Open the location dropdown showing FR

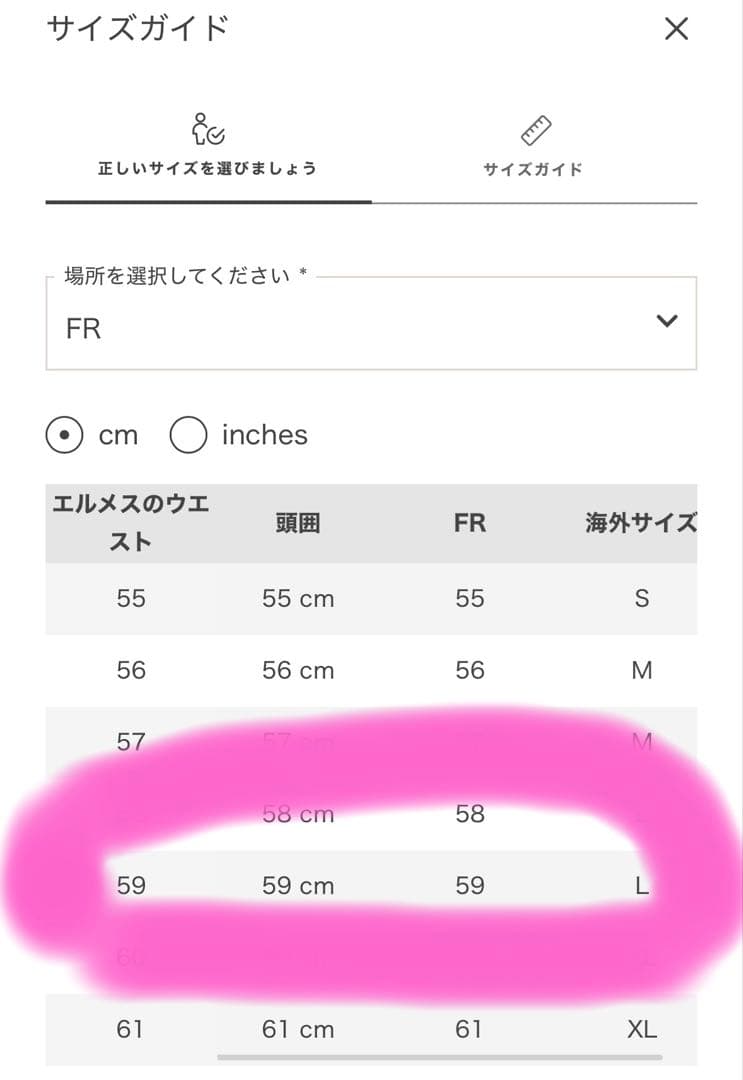tap(370, 322)
